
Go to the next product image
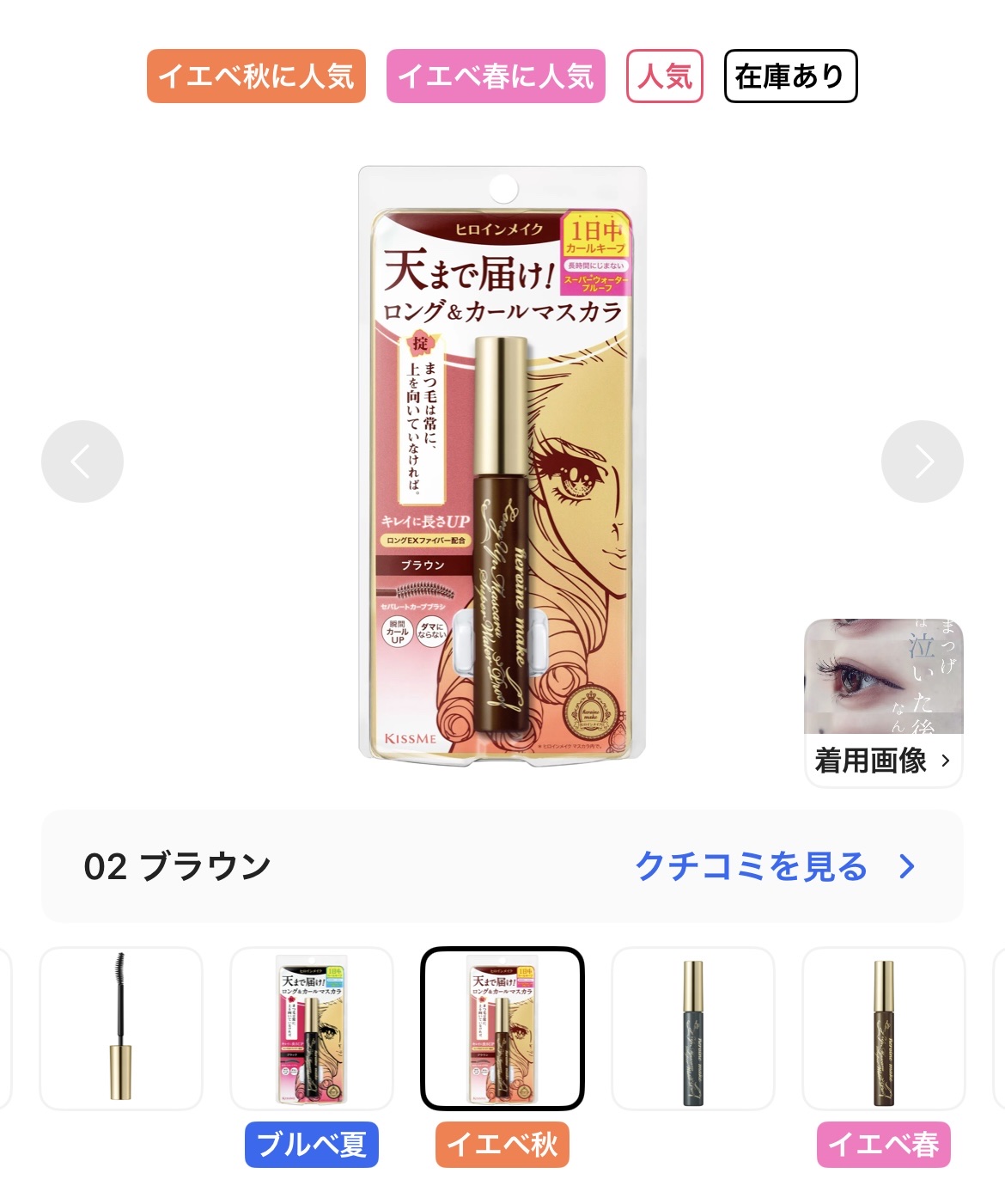pyautogui.click(x=922, y=461)
